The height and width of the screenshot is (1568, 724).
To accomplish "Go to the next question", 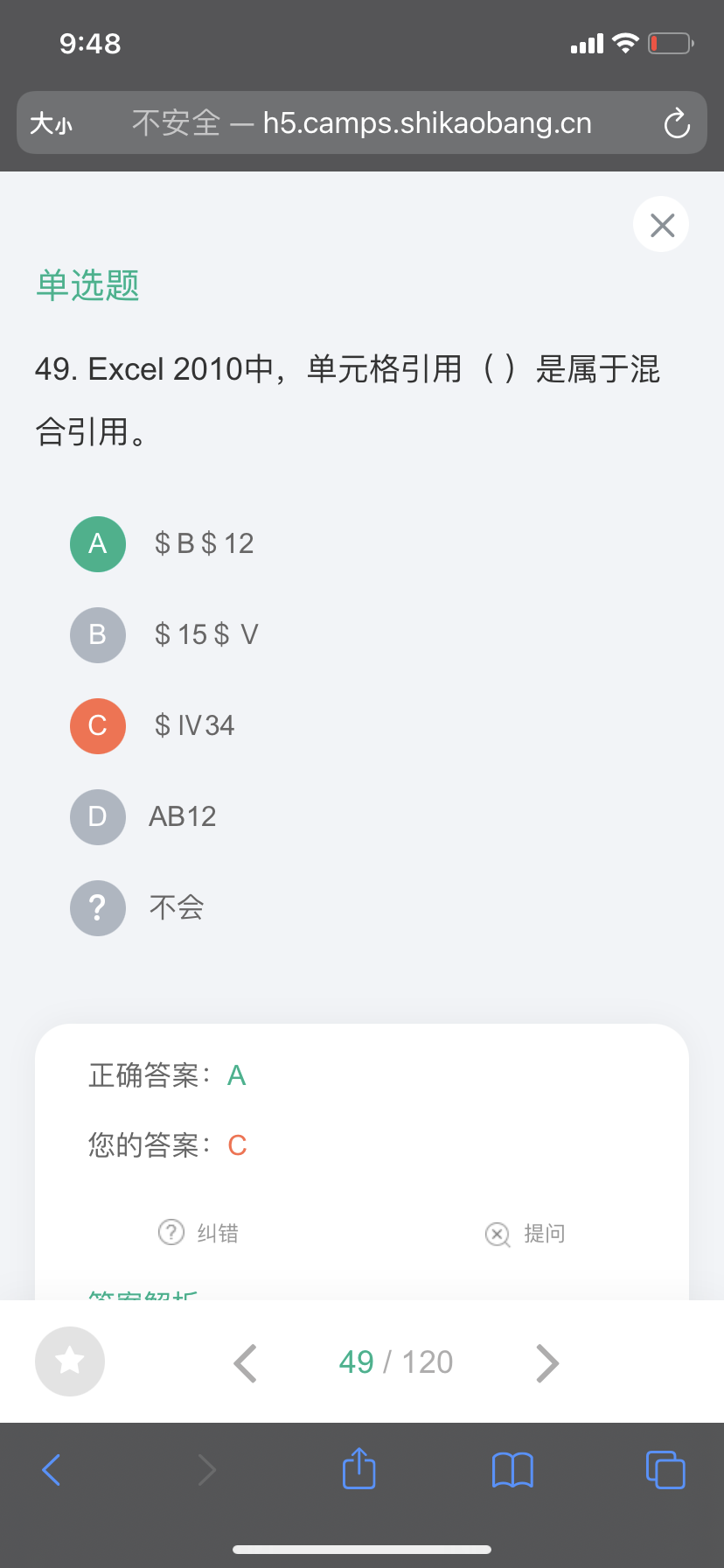I will 547,1362.
